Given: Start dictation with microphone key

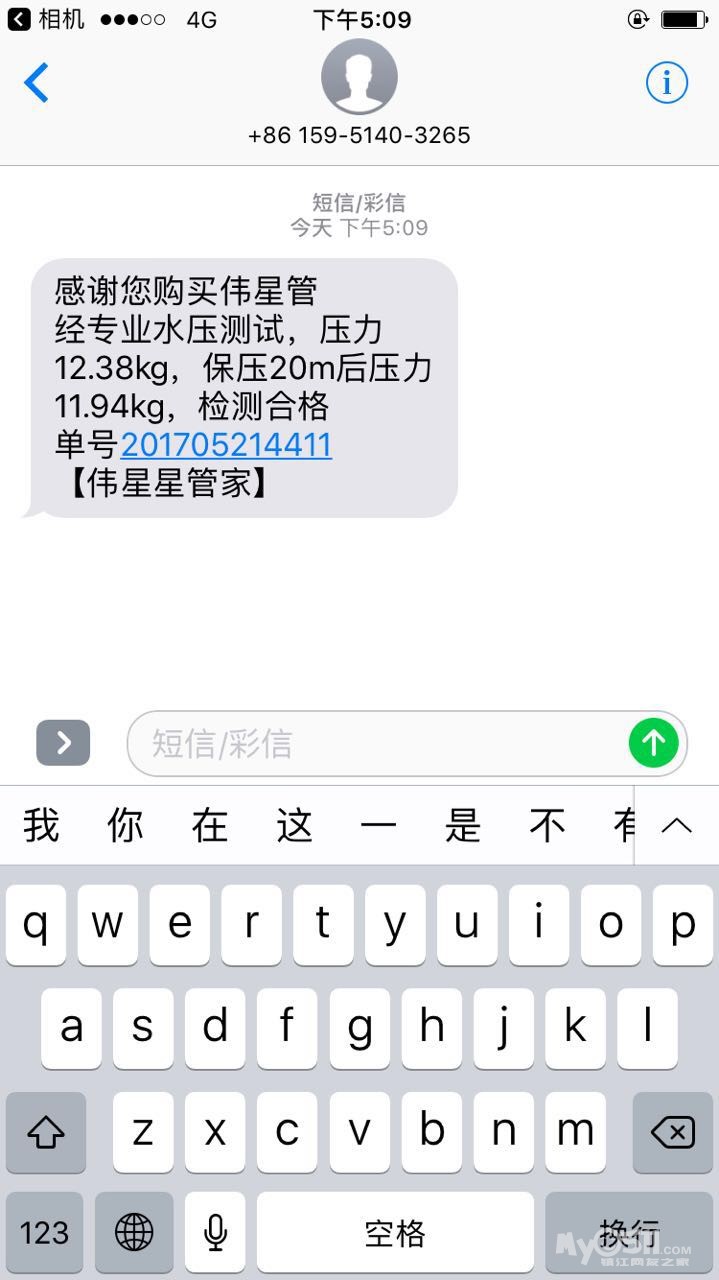Looking at the screenshot, I should [215, 1232].
